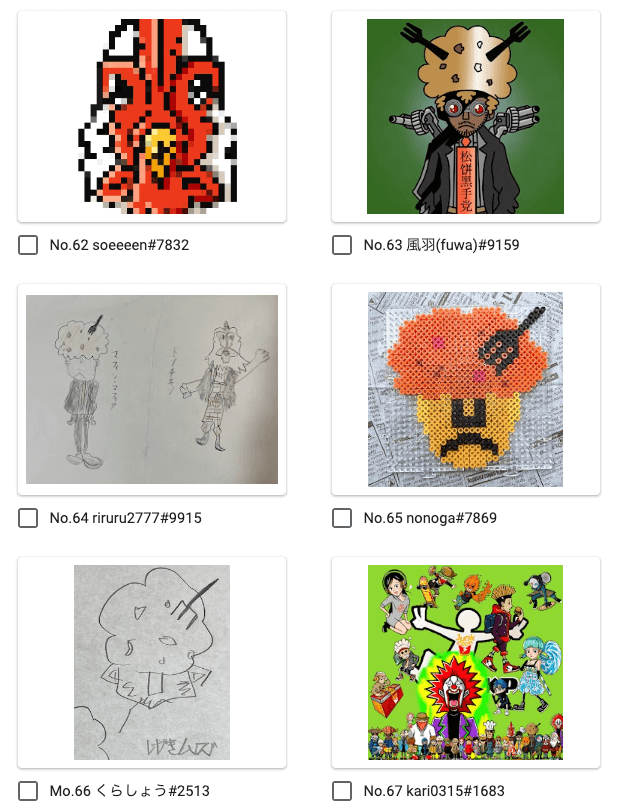The width and height of the screenshot is (617, 811).
Task: Tick the checkbox for No.64 riruru2777#9915
Action: [28, 518]
